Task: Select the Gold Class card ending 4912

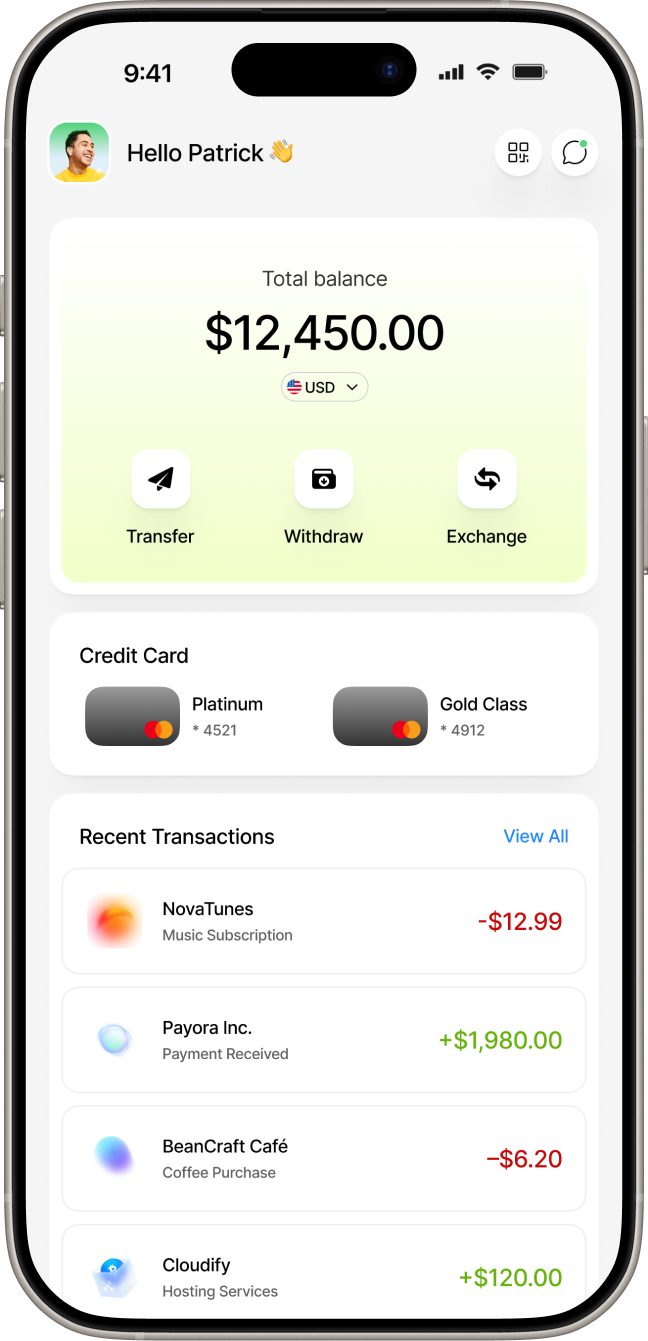Action: point(430,716)
